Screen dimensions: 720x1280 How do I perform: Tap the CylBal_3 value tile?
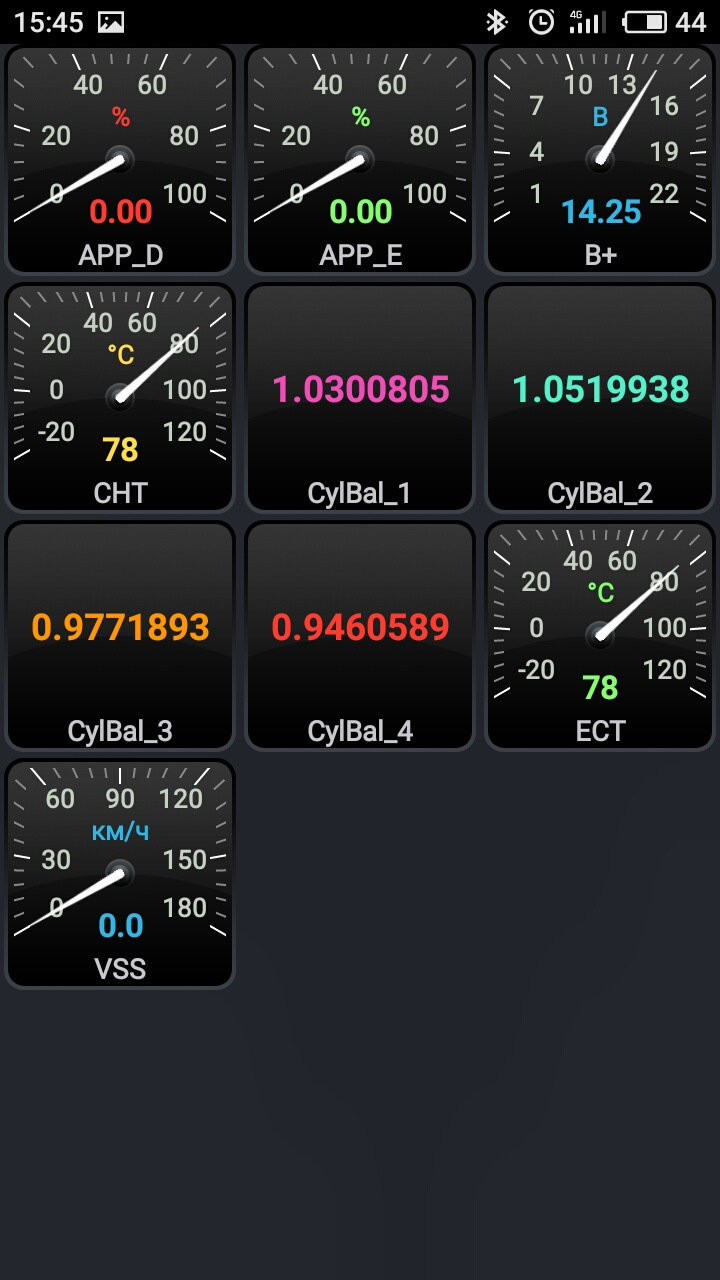[x=120, y=636]
